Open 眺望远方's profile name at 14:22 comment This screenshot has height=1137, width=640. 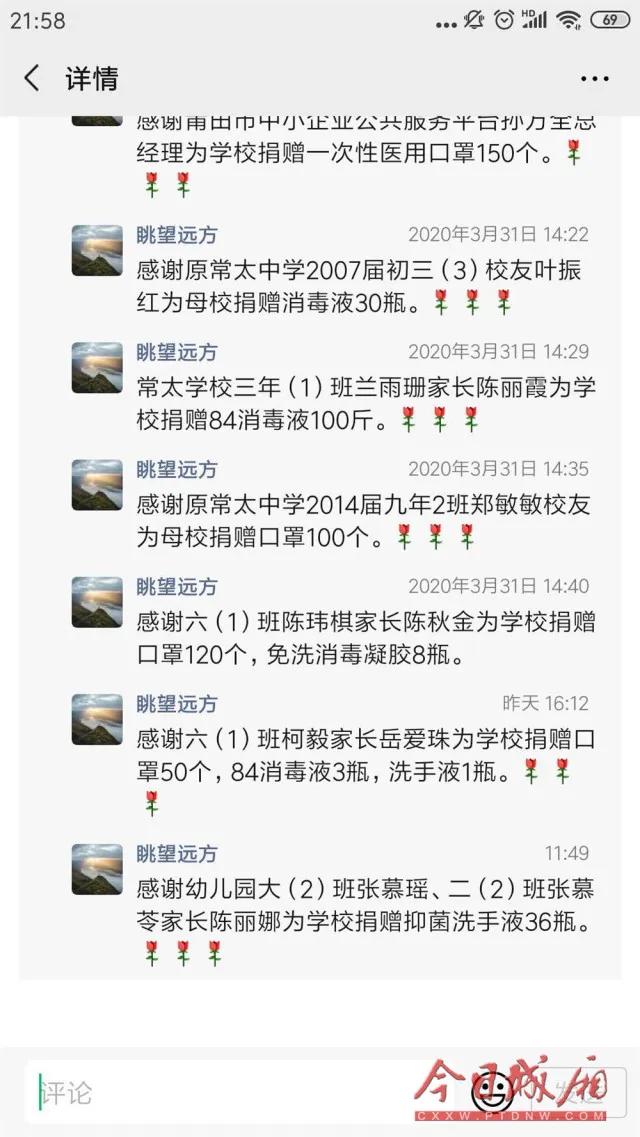[176, 235]
